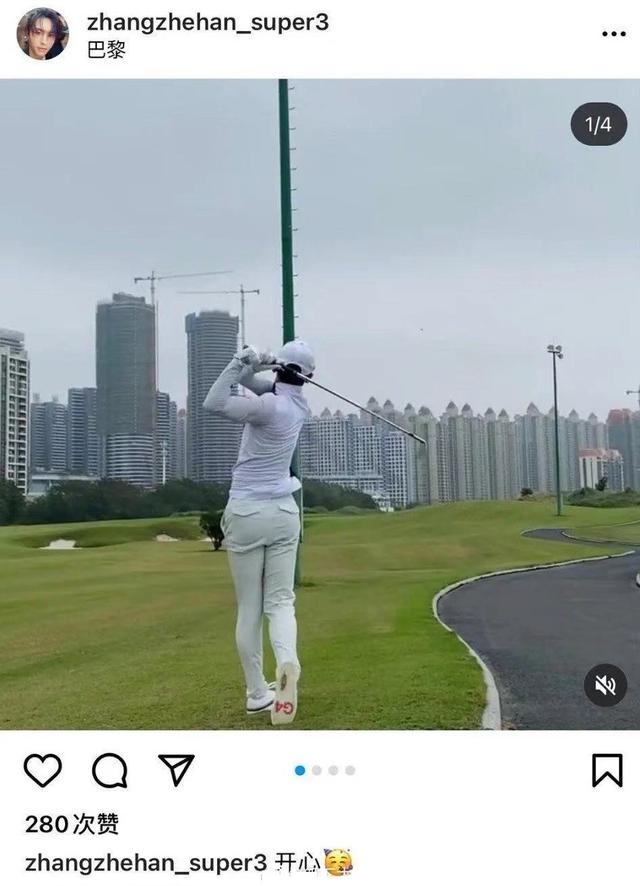Image resolution: width=640 pixels, height=886 pixels.
Task: Unmute the video sound
Action: point(605,685)
